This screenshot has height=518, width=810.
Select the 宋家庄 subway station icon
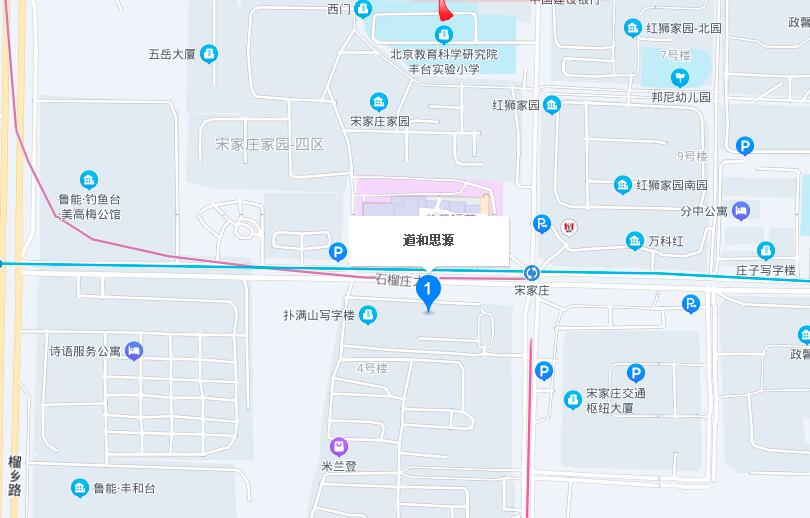coord(532,272)
